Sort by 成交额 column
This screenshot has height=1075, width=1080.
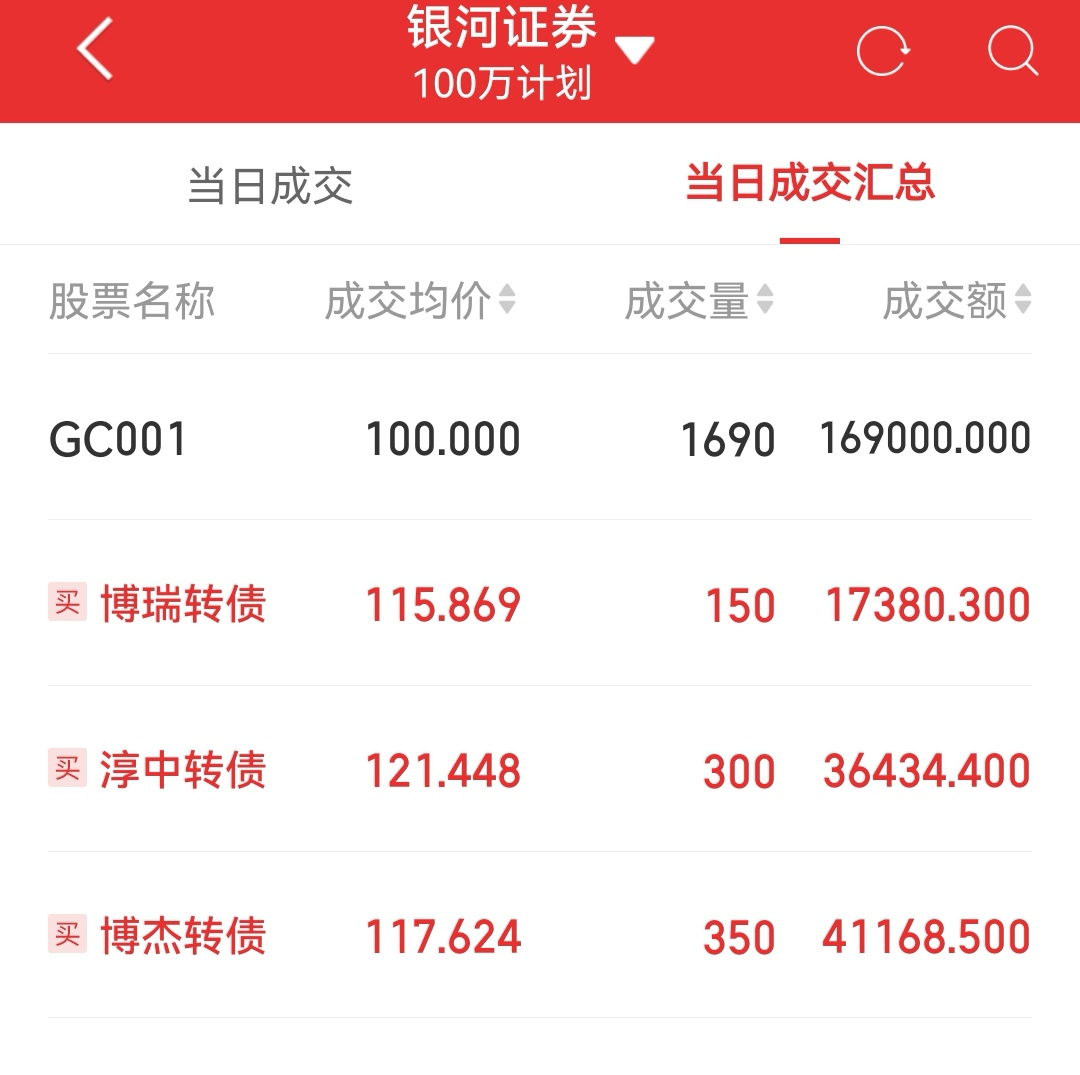(x=956, y=301)
